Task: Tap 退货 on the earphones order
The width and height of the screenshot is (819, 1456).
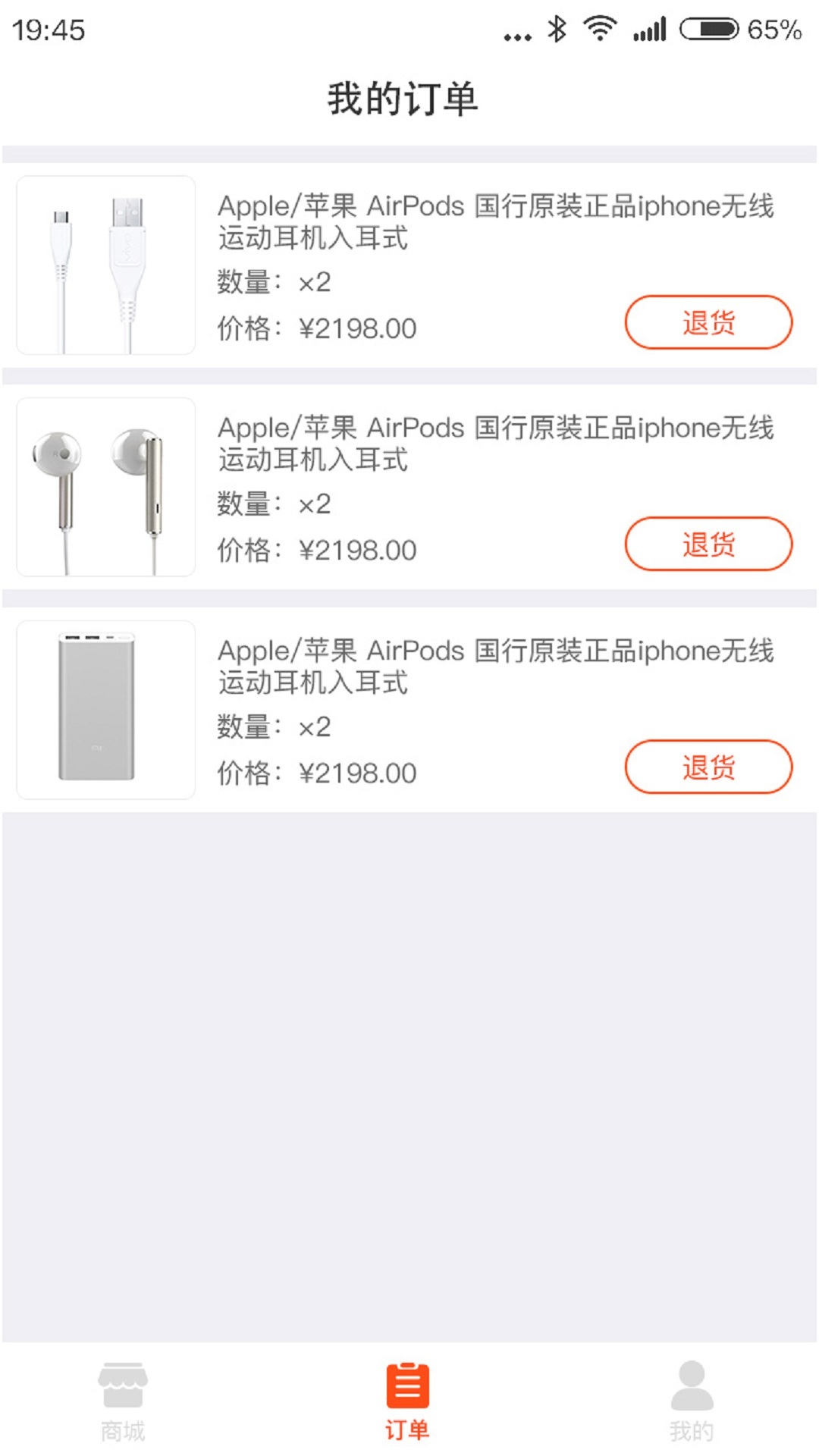Action: pos(707,544)
